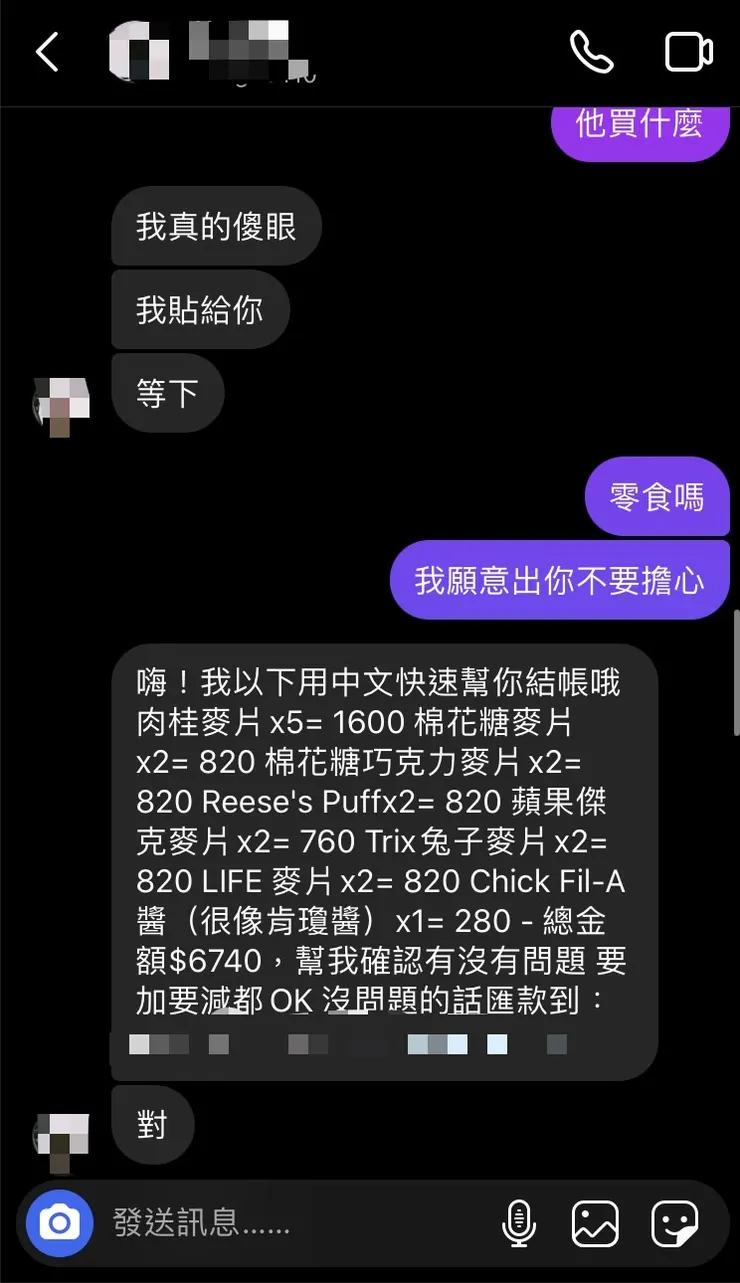This screenshot has width=740, height=1283.
Task: Open the camera to send a photo
Action: (x=57, y=1222)
